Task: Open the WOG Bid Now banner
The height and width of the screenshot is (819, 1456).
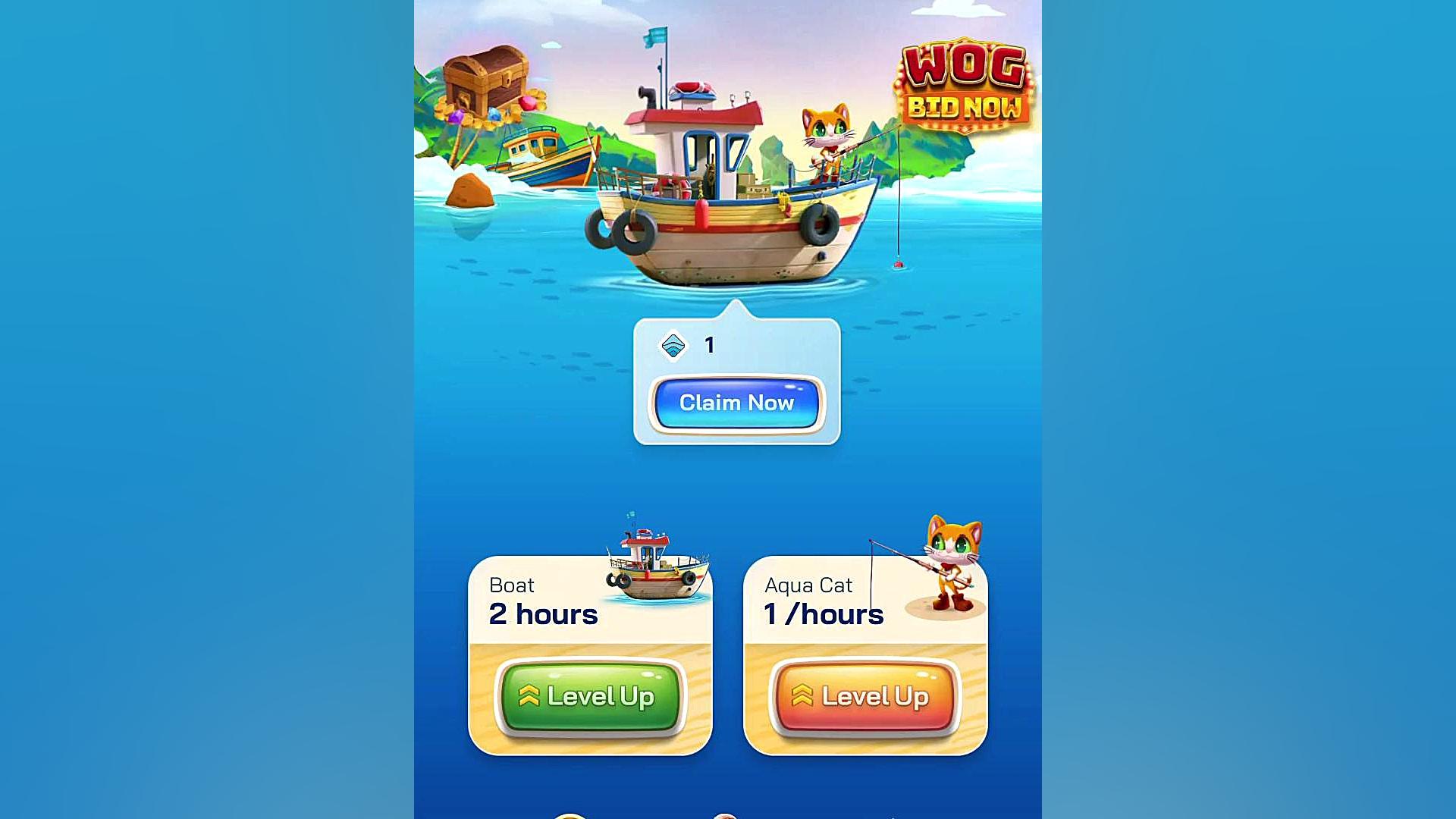Action: (964, 85)
